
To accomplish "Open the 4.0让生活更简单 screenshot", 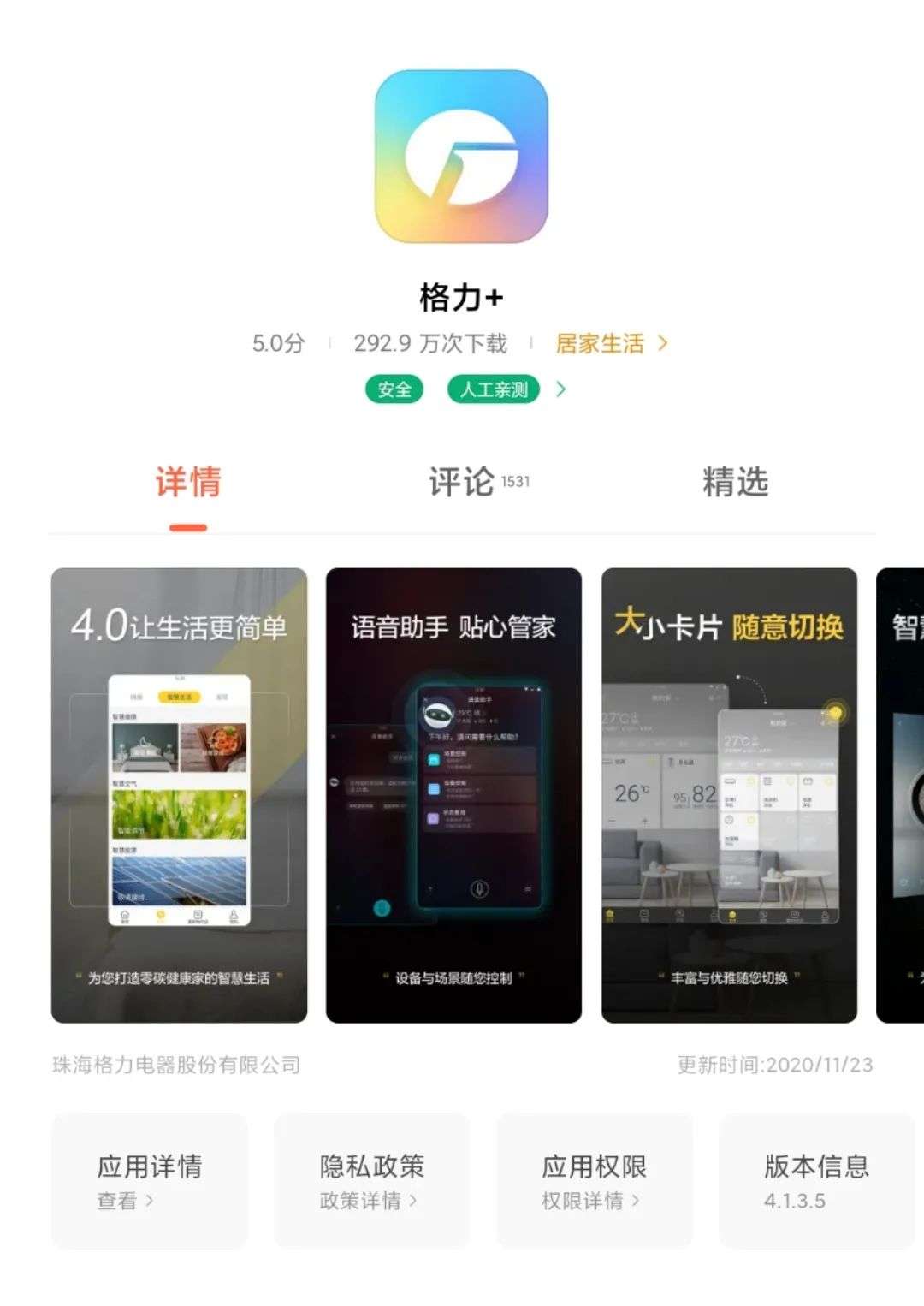I will [179, 795].
